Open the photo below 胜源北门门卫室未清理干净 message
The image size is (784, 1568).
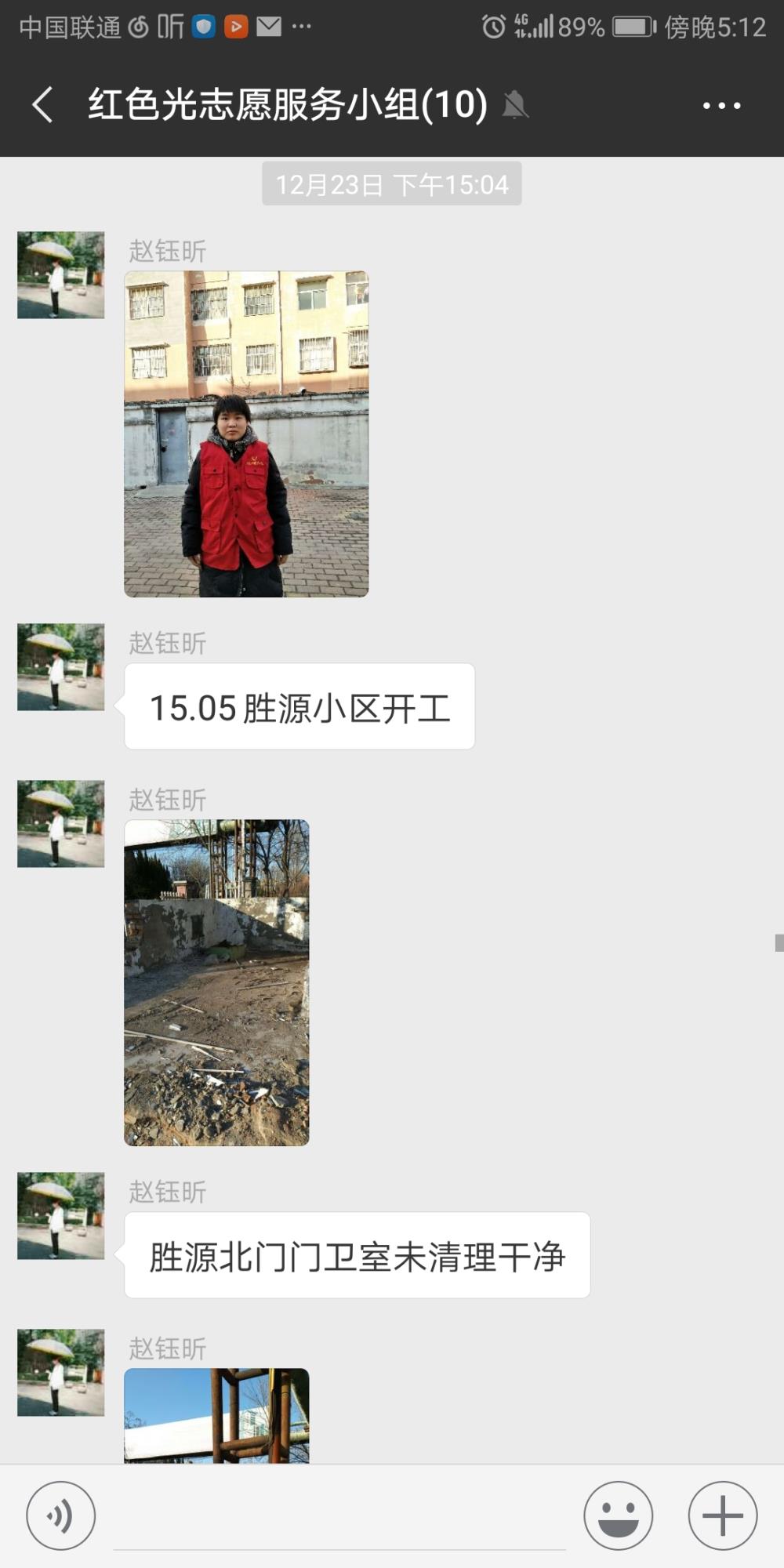(x=216, y=1416)
